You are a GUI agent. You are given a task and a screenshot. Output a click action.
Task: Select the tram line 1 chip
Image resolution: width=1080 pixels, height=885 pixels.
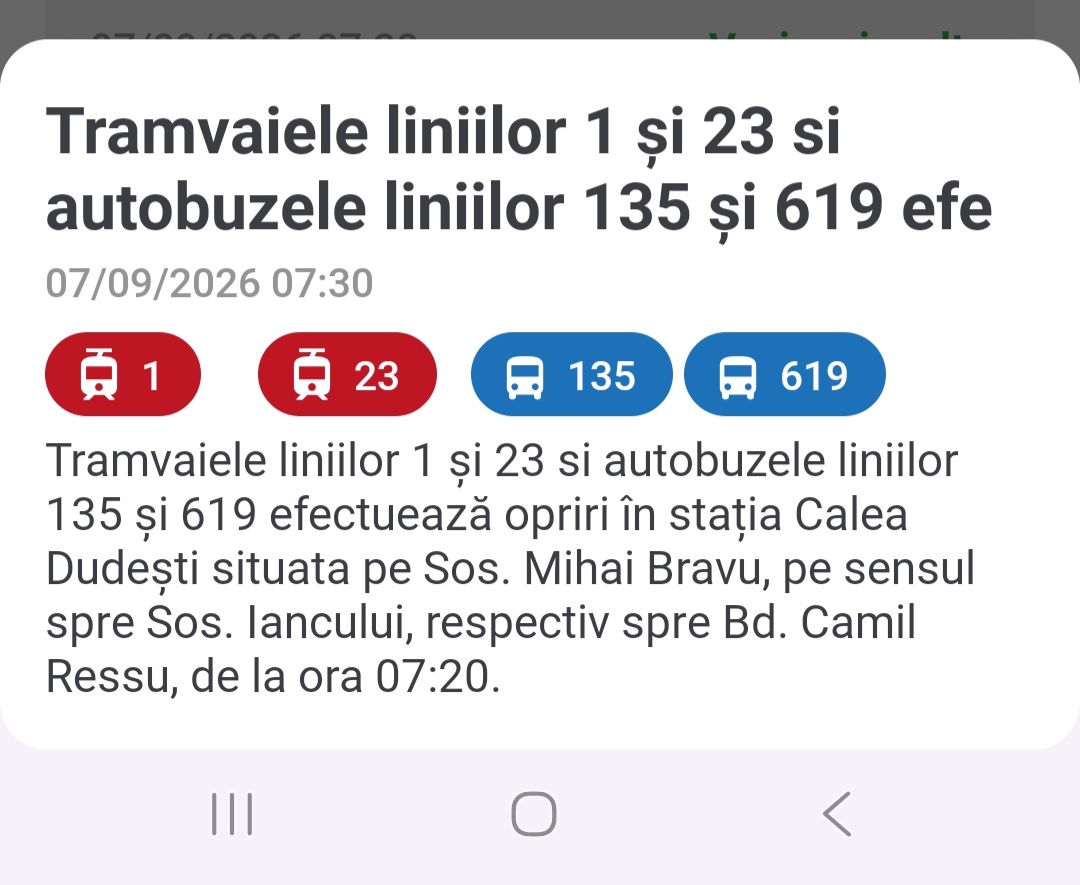point(123,375)
